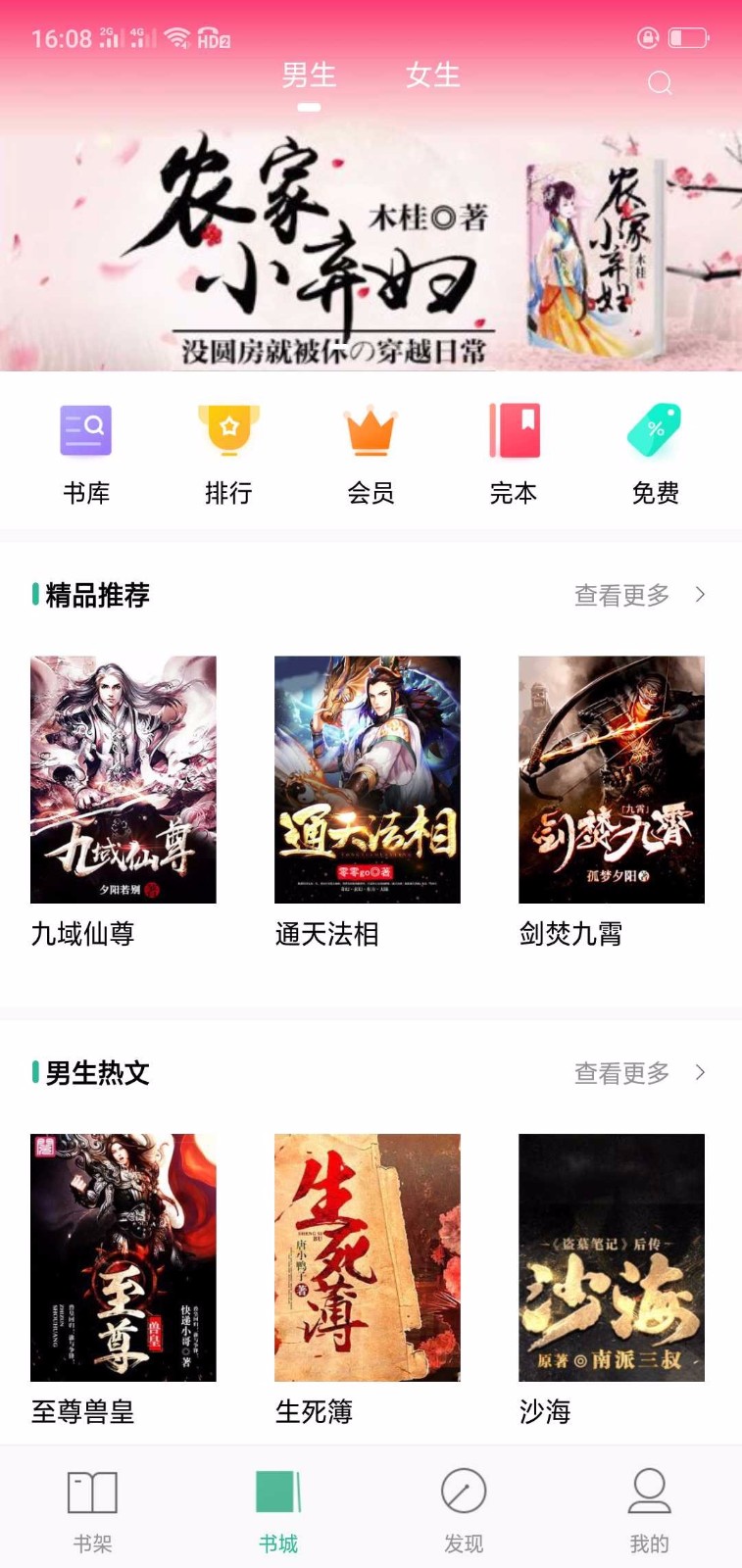
Task: Tap the search magnifier icon
Action: 660,84
